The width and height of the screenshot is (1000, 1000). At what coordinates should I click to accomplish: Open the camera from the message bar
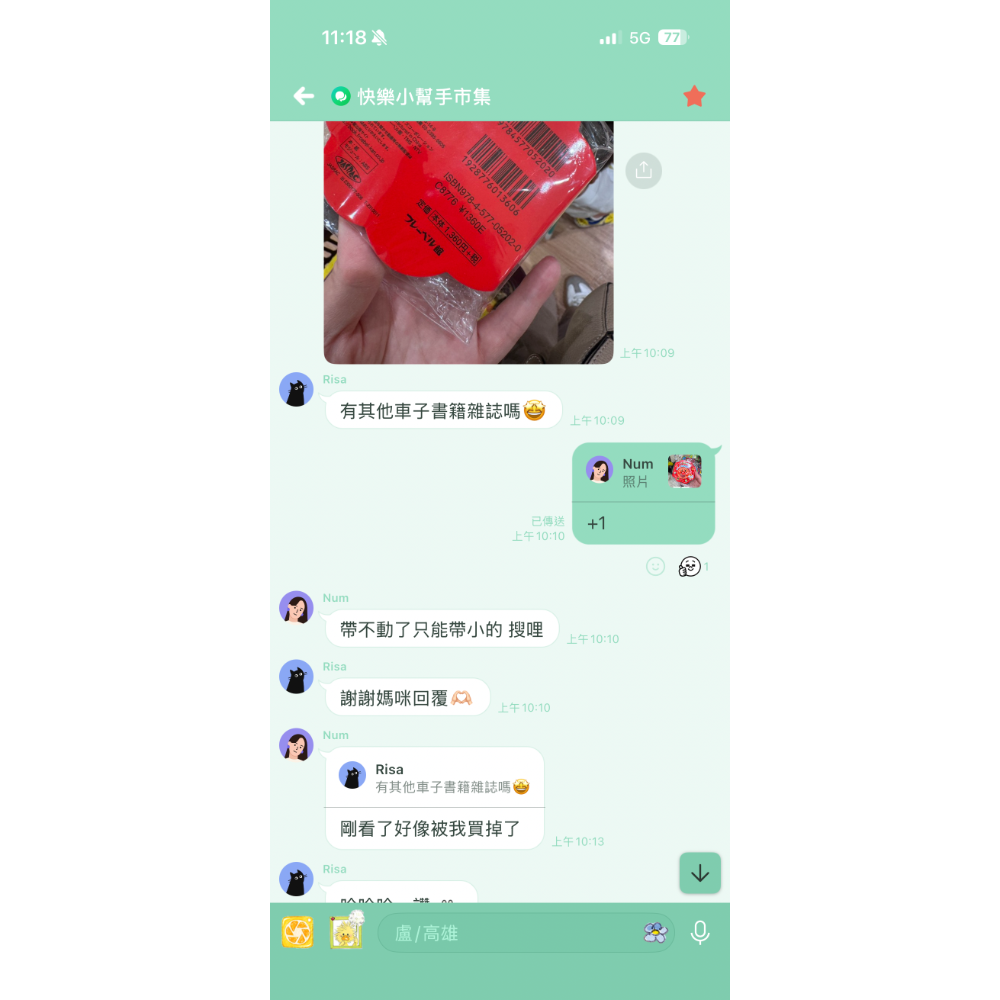click(x=297, y=932)
